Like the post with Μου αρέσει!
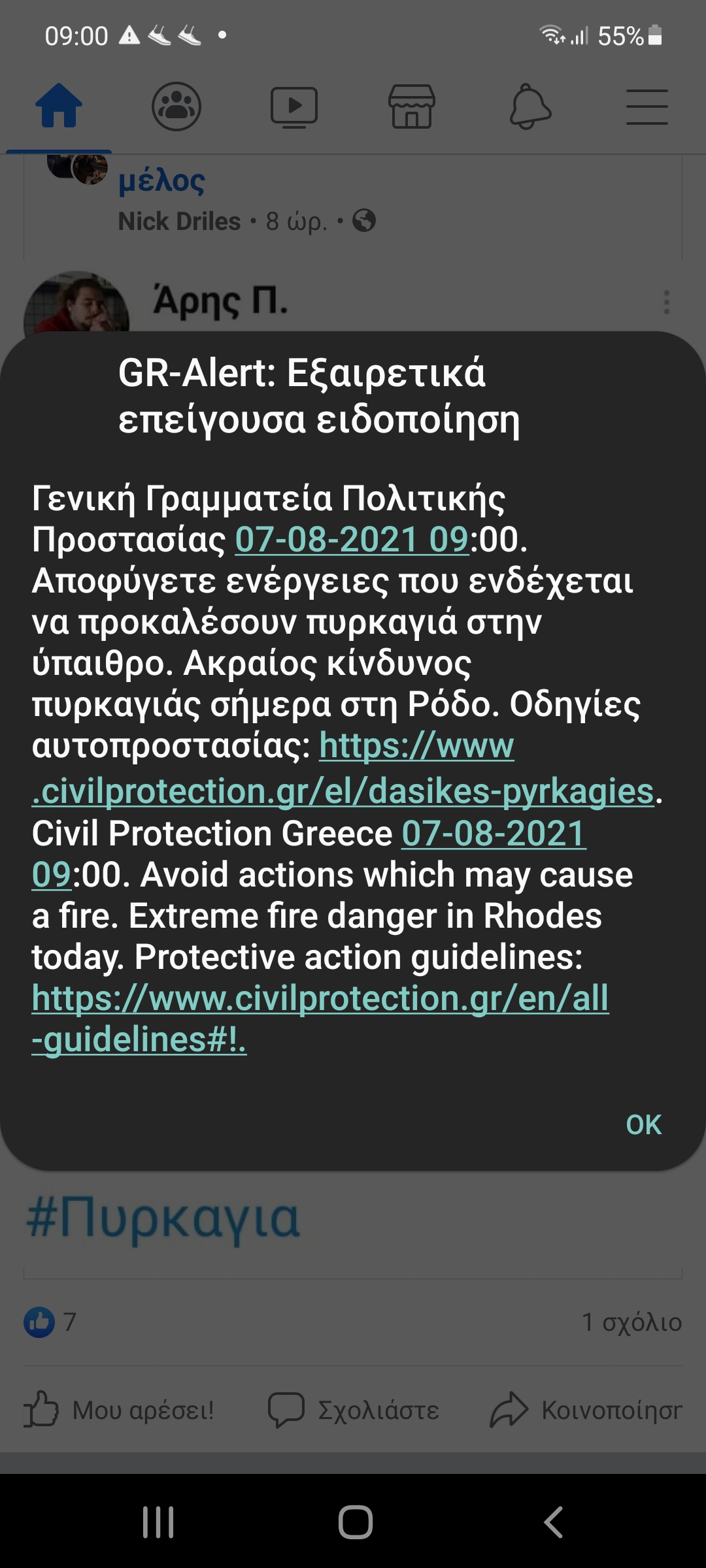This screenshot has width=706, height=1568. click(119, 1410)
